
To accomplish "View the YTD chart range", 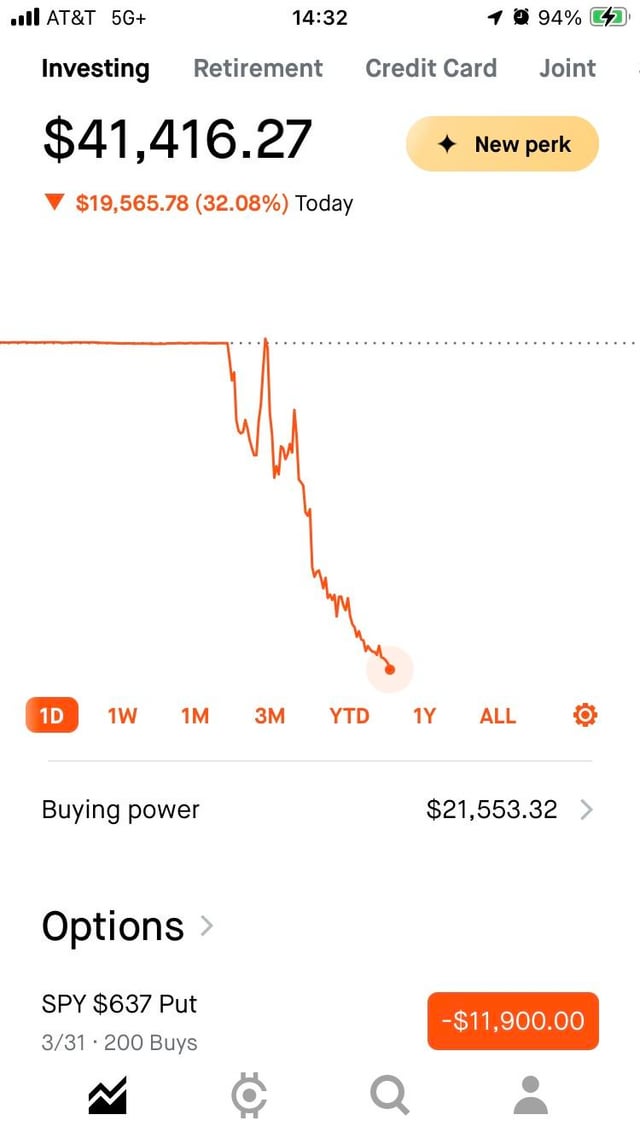I will 349,716.
